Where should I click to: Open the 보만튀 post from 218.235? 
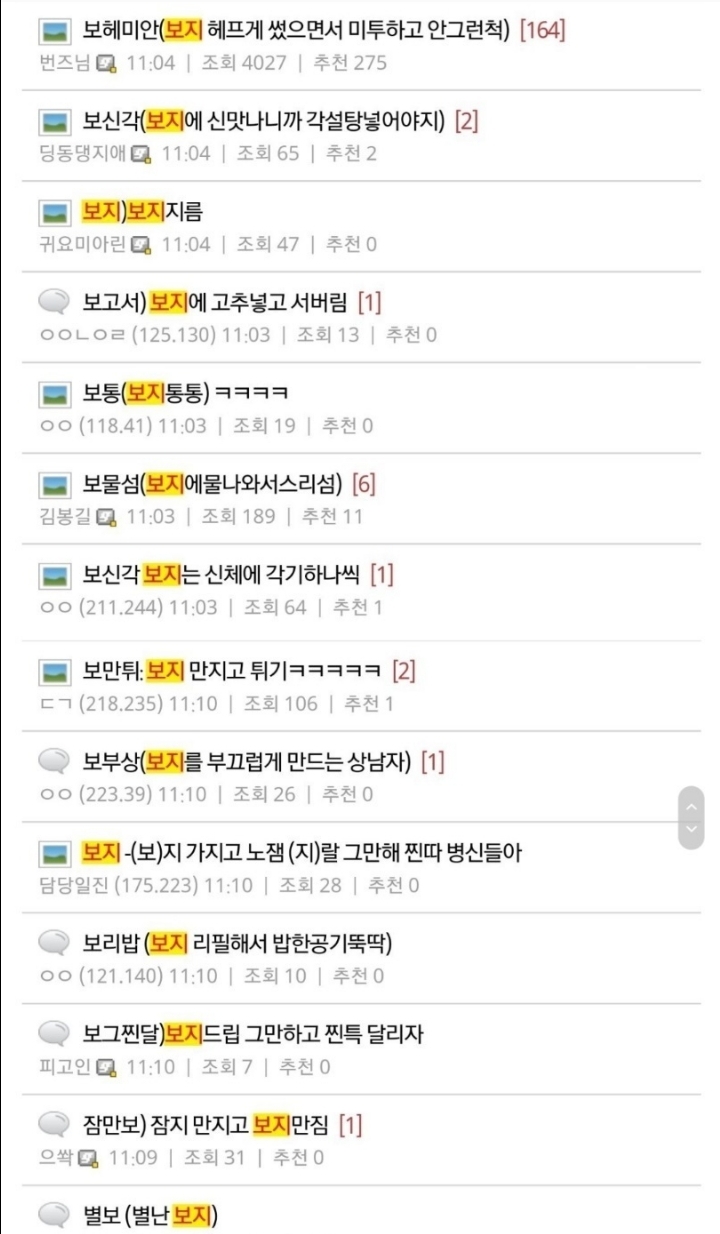point(232,671)
